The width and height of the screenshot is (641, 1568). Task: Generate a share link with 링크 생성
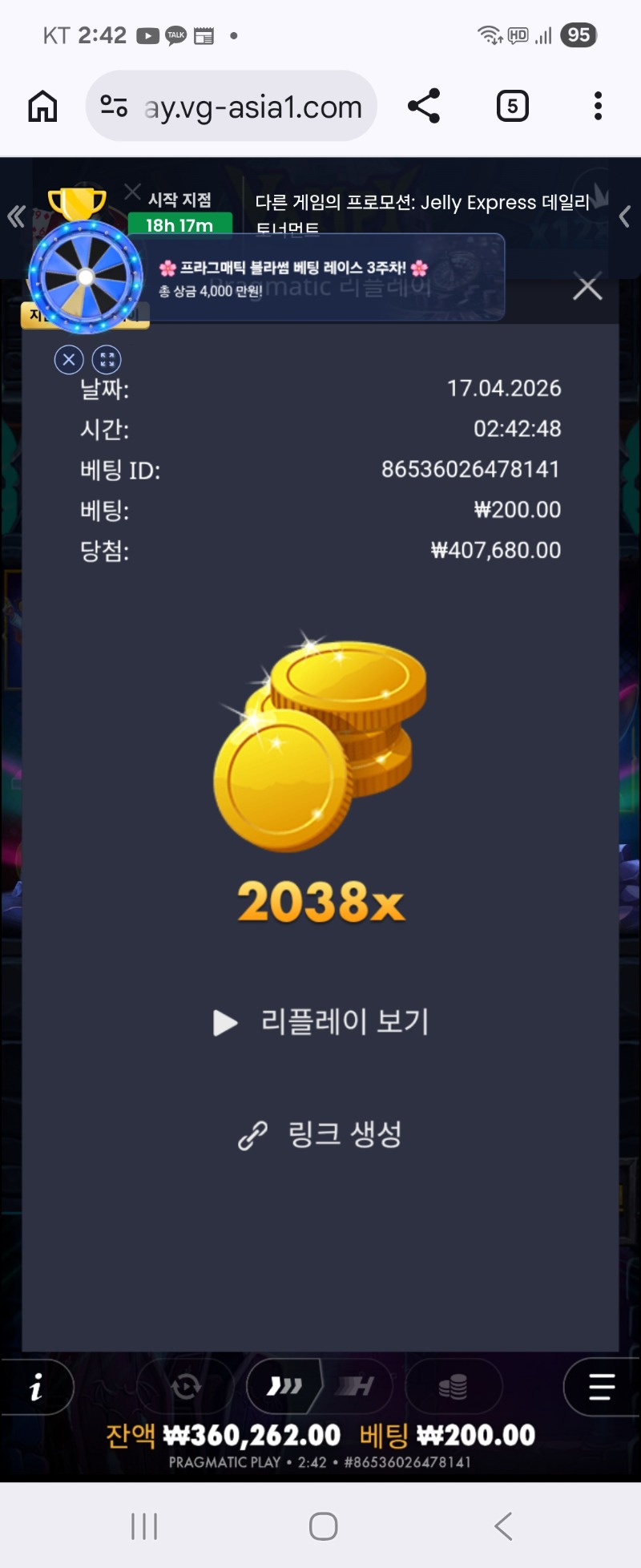pyautogui.click(x=320, y=1134)
